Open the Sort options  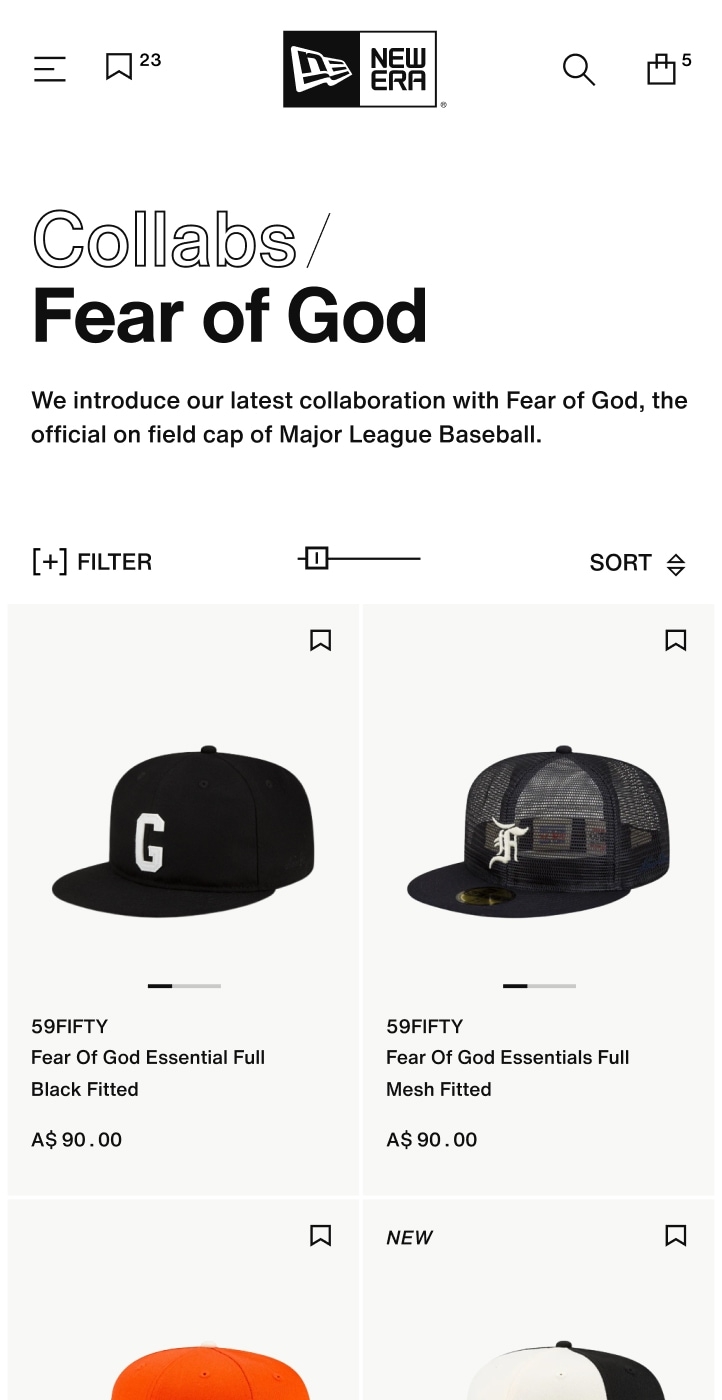coord(637,563)
